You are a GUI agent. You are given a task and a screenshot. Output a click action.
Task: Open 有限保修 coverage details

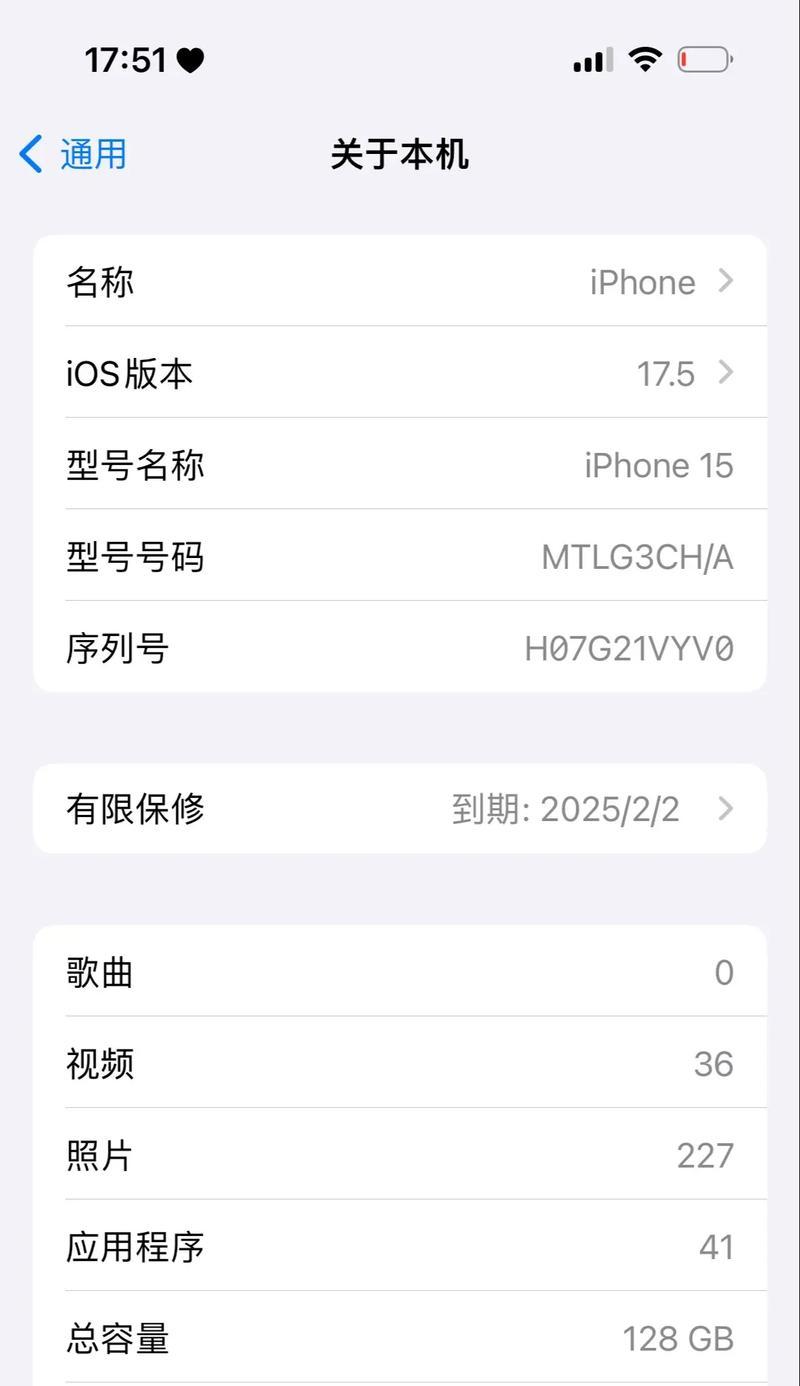pyautogui.click(x=400, y=808)
